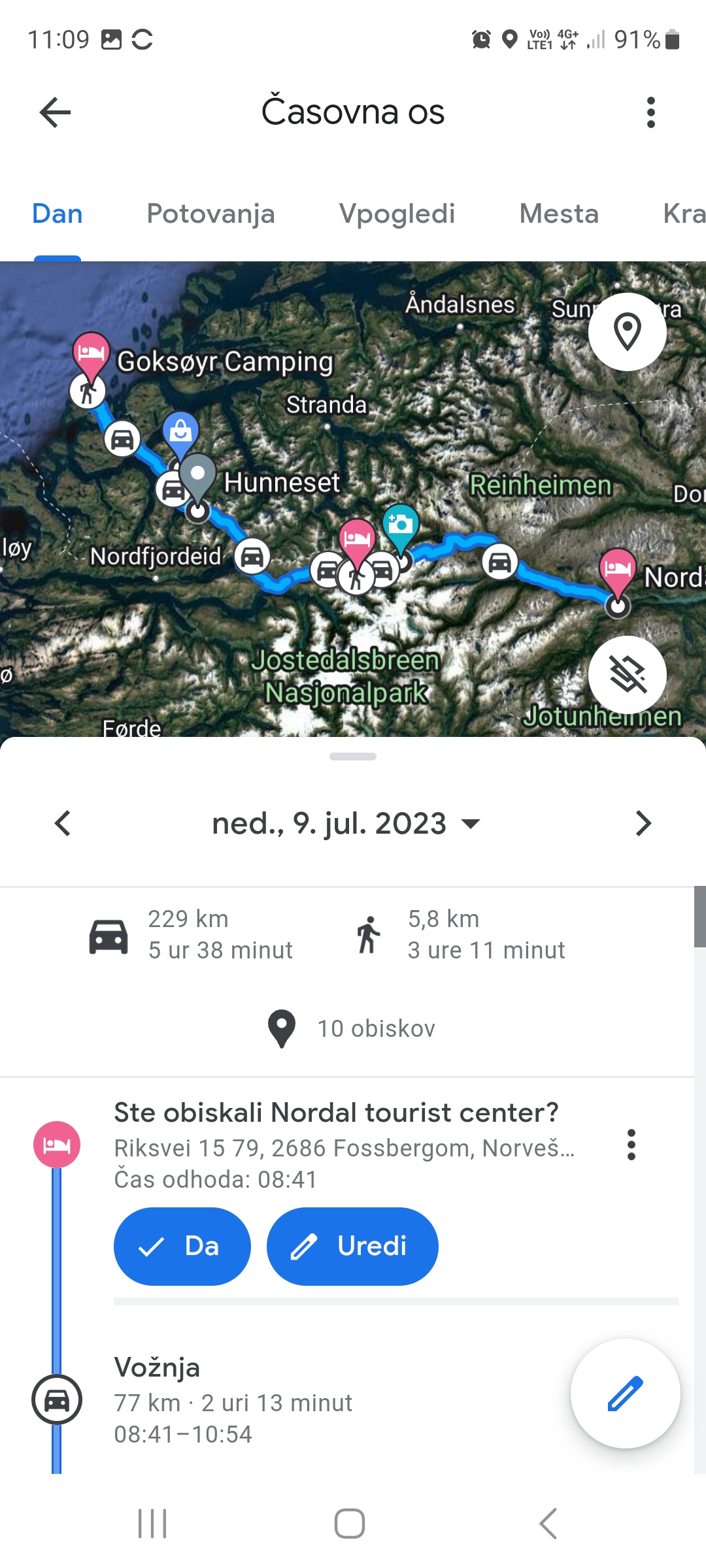The height and width of the screenshot is (1568, 706).
Task: Open options for Nordal tourist center entry
Action: pyautogui.click(x=631, y=1145)
